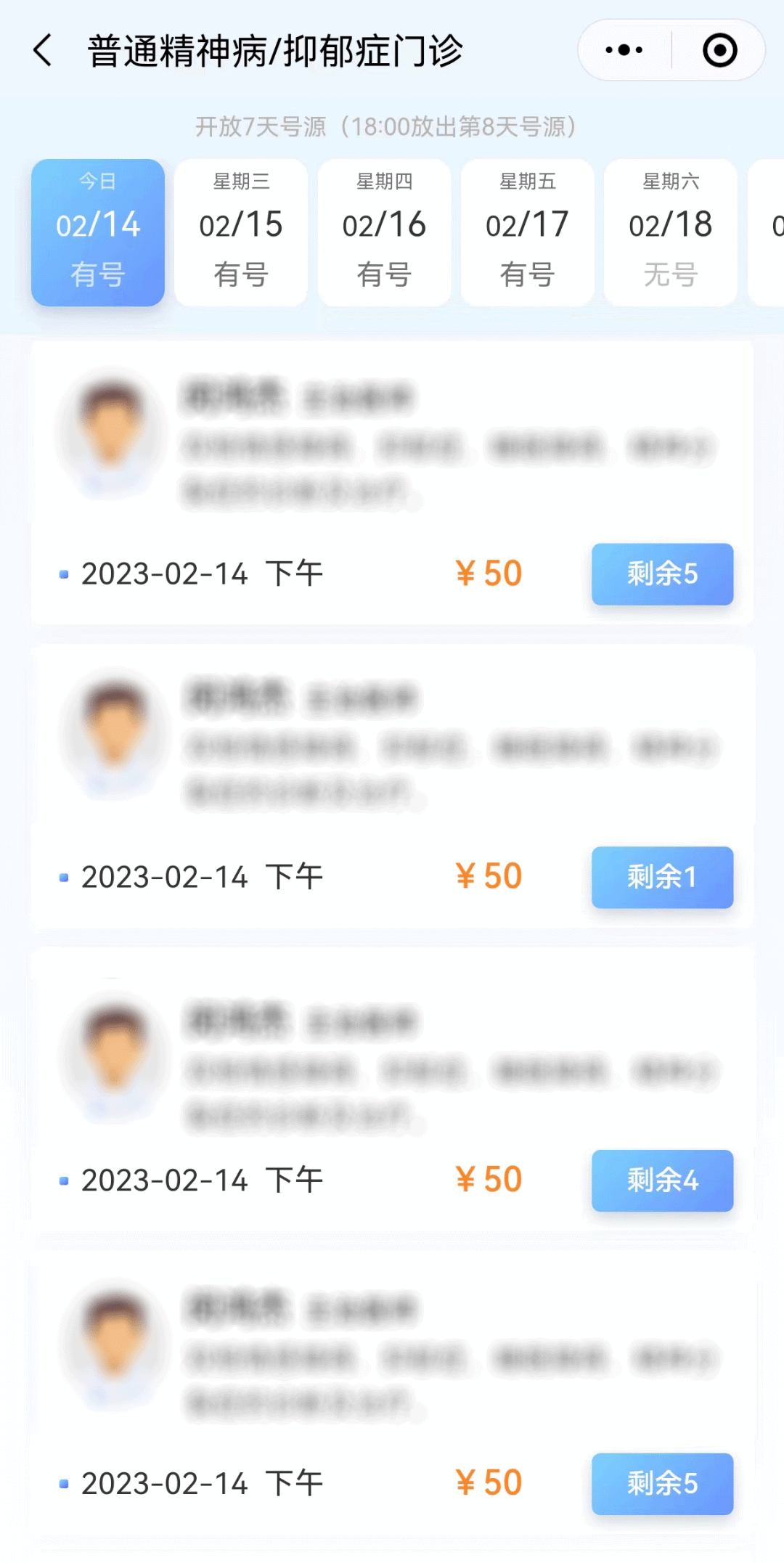Select the 星期六 02/18 无号 date
Viewport: 784px width, 1563px height.
(671, 232)
